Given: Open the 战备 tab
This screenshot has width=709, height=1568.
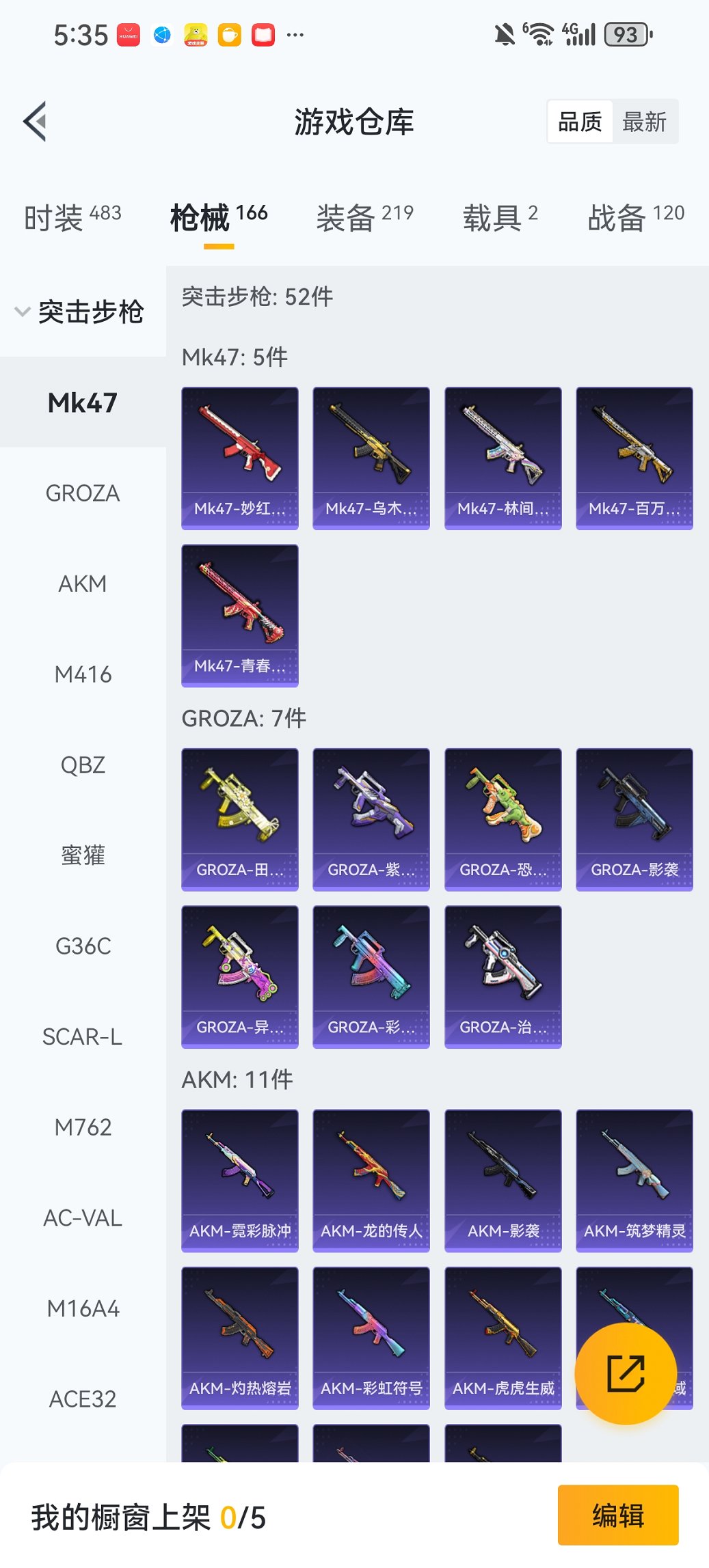Looking at the screenshot, I should (636, 217).
